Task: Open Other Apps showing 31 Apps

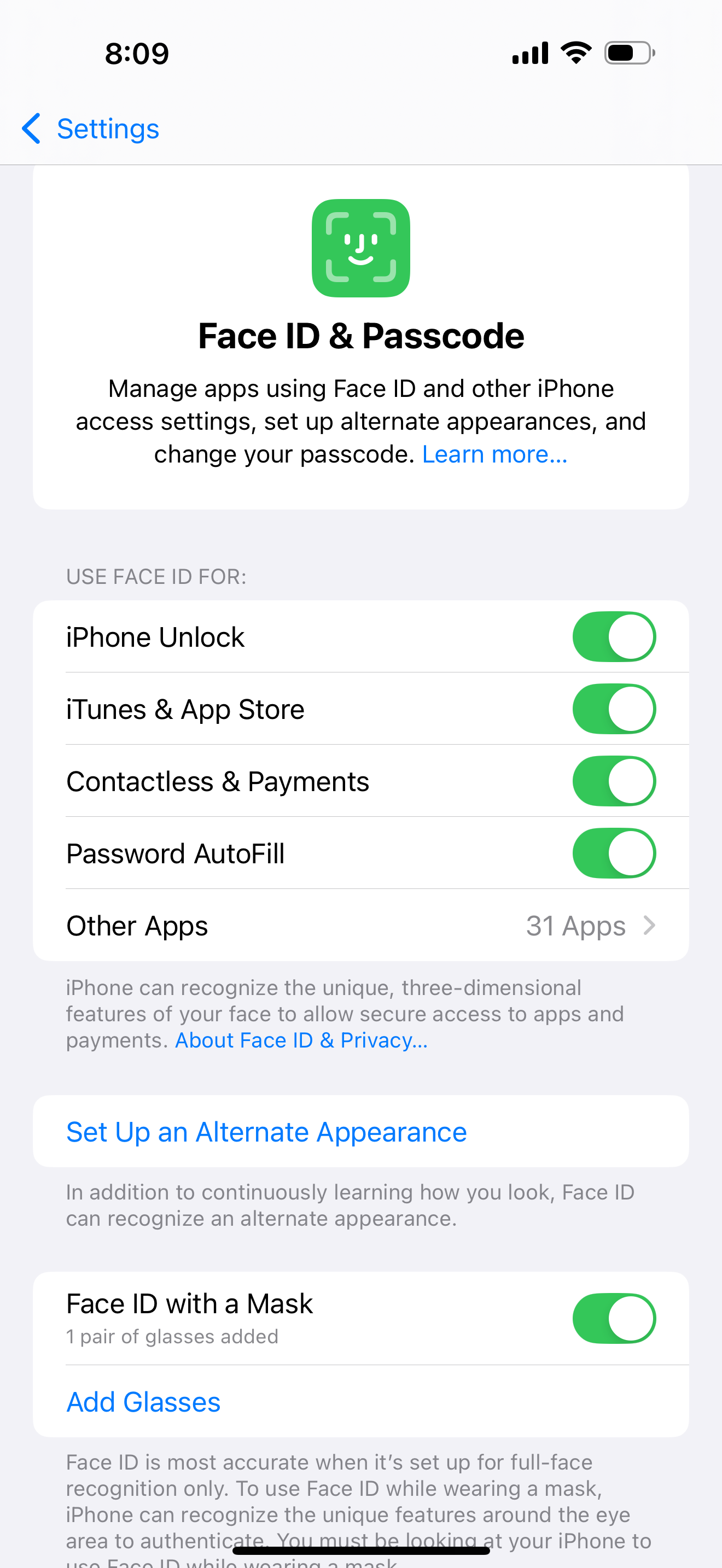Action: coord(361,925)
